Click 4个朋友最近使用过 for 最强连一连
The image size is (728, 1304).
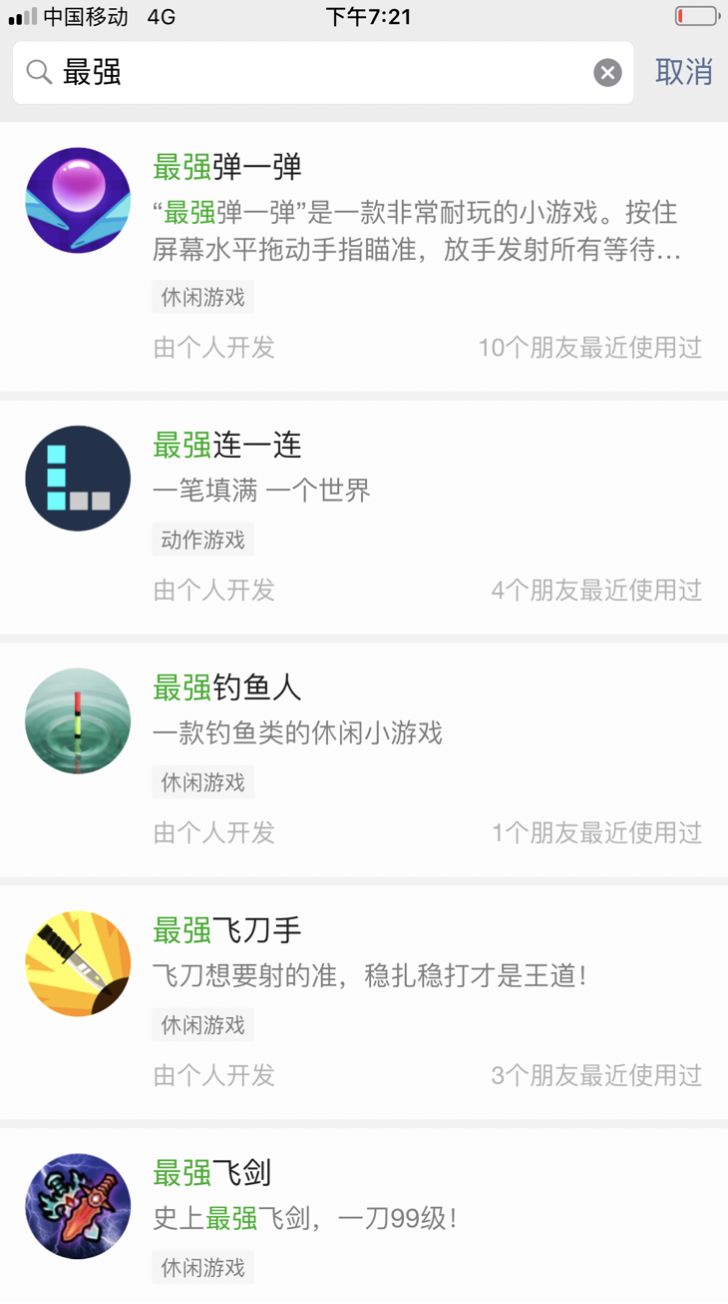pyautogui.click(x=596, y=590)
